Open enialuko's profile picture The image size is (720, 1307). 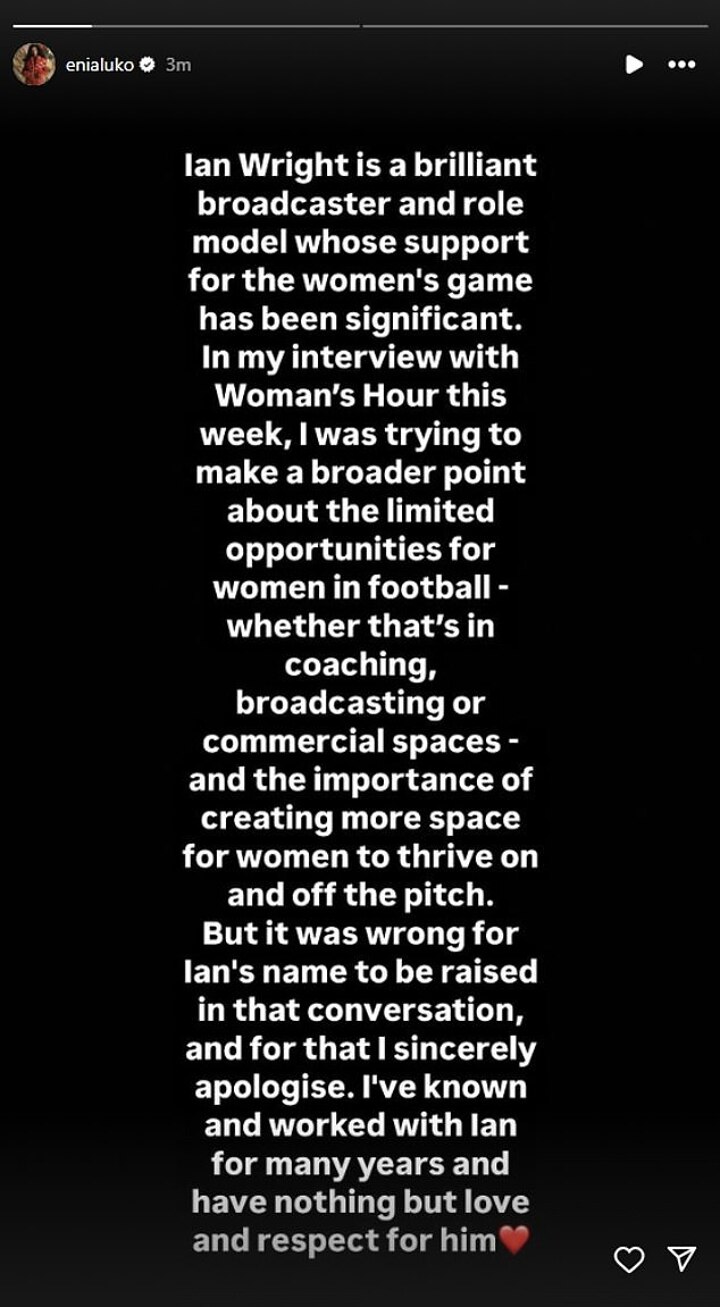[x=33, y=64]
